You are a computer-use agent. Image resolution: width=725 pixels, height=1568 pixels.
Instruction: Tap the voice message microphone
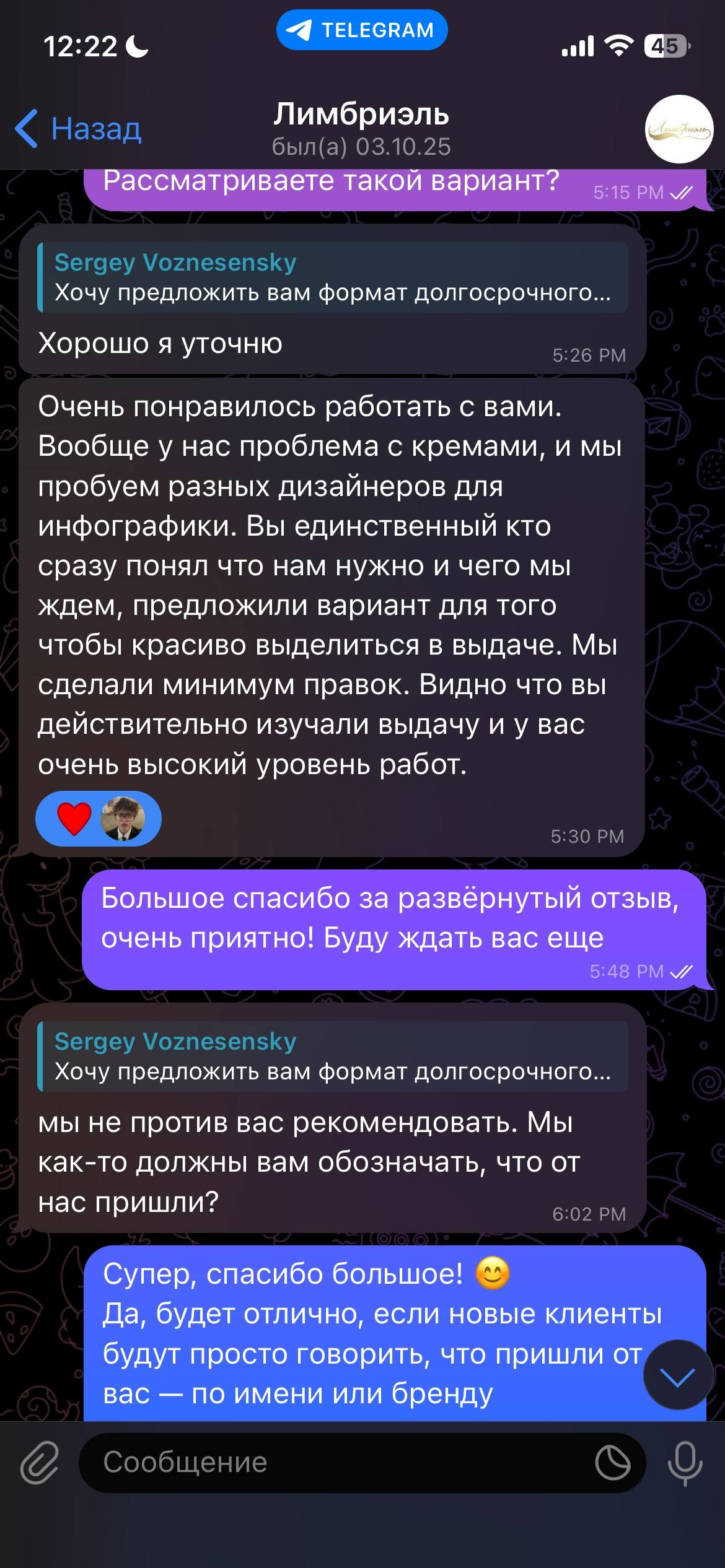685,1463
